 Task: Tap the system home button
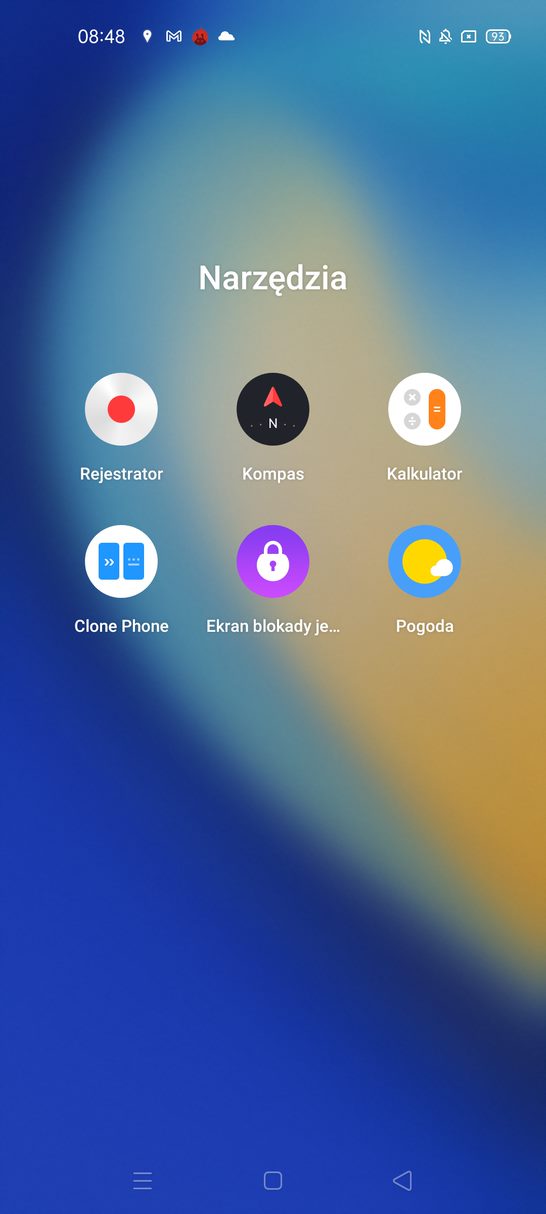[x=273, y=1181]
